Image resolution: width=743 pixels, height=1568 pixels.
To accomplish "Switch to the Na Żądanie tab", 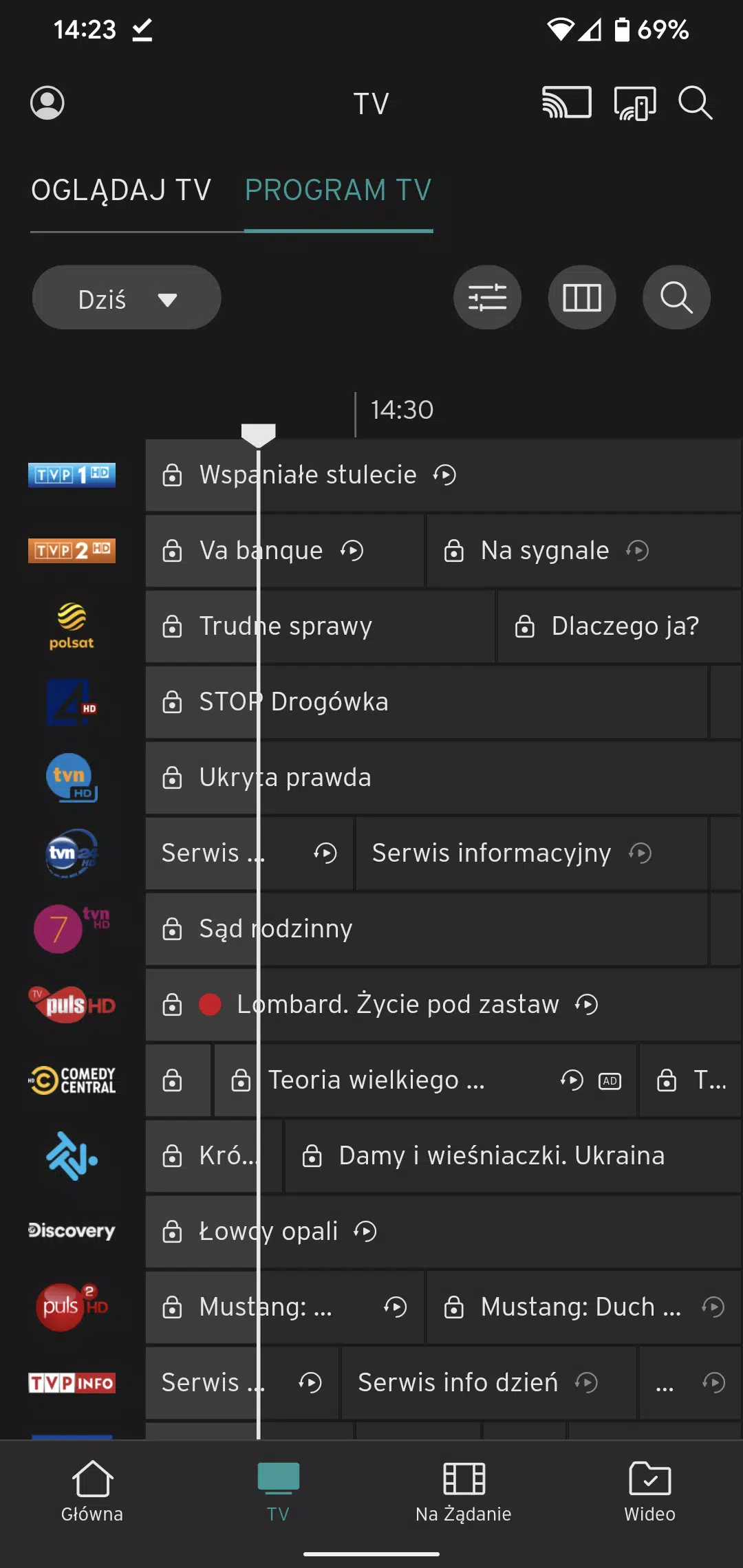I will click(x=464, y=1491).
